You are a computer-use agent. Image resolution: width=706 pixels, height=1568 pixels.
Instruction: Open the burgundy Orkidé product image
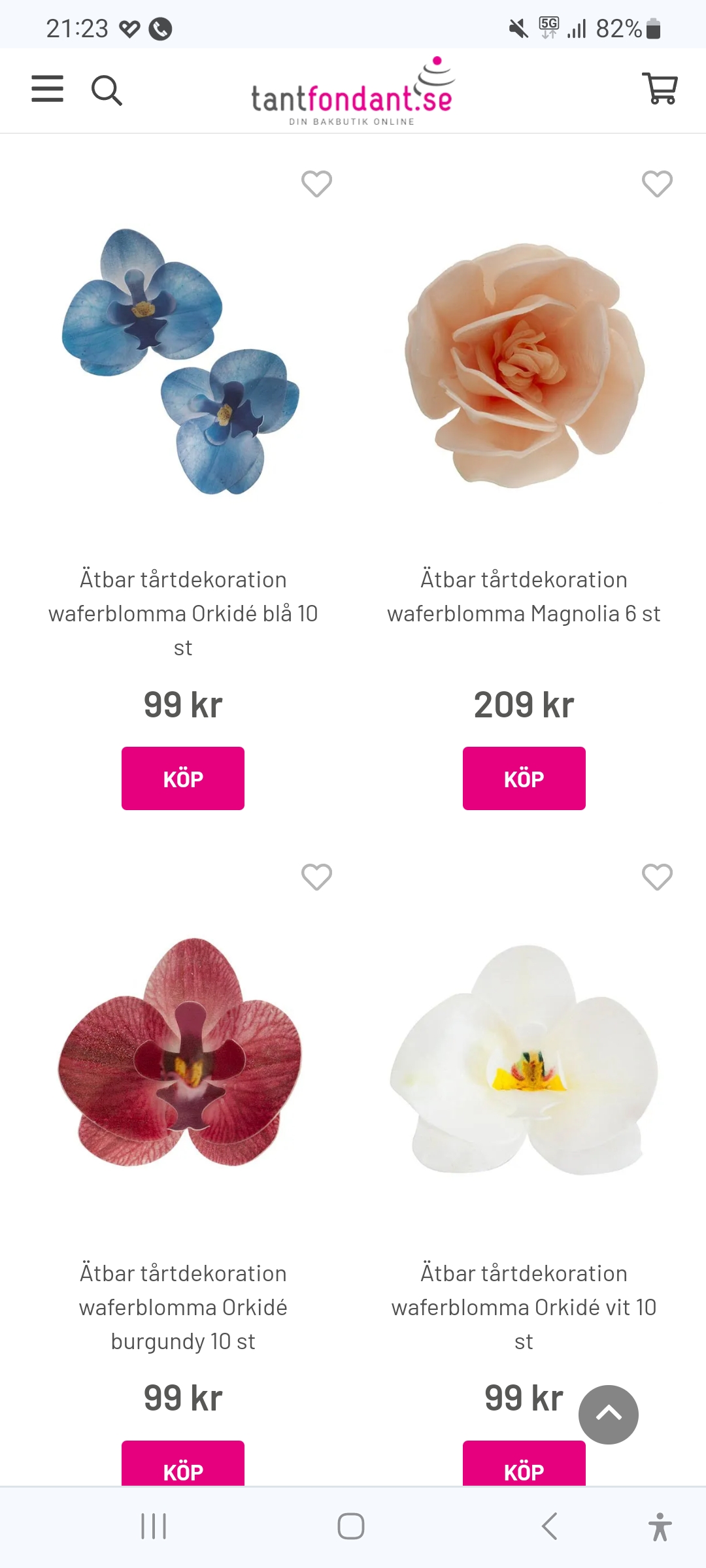pyautogui.click(x=182, y=1052)
